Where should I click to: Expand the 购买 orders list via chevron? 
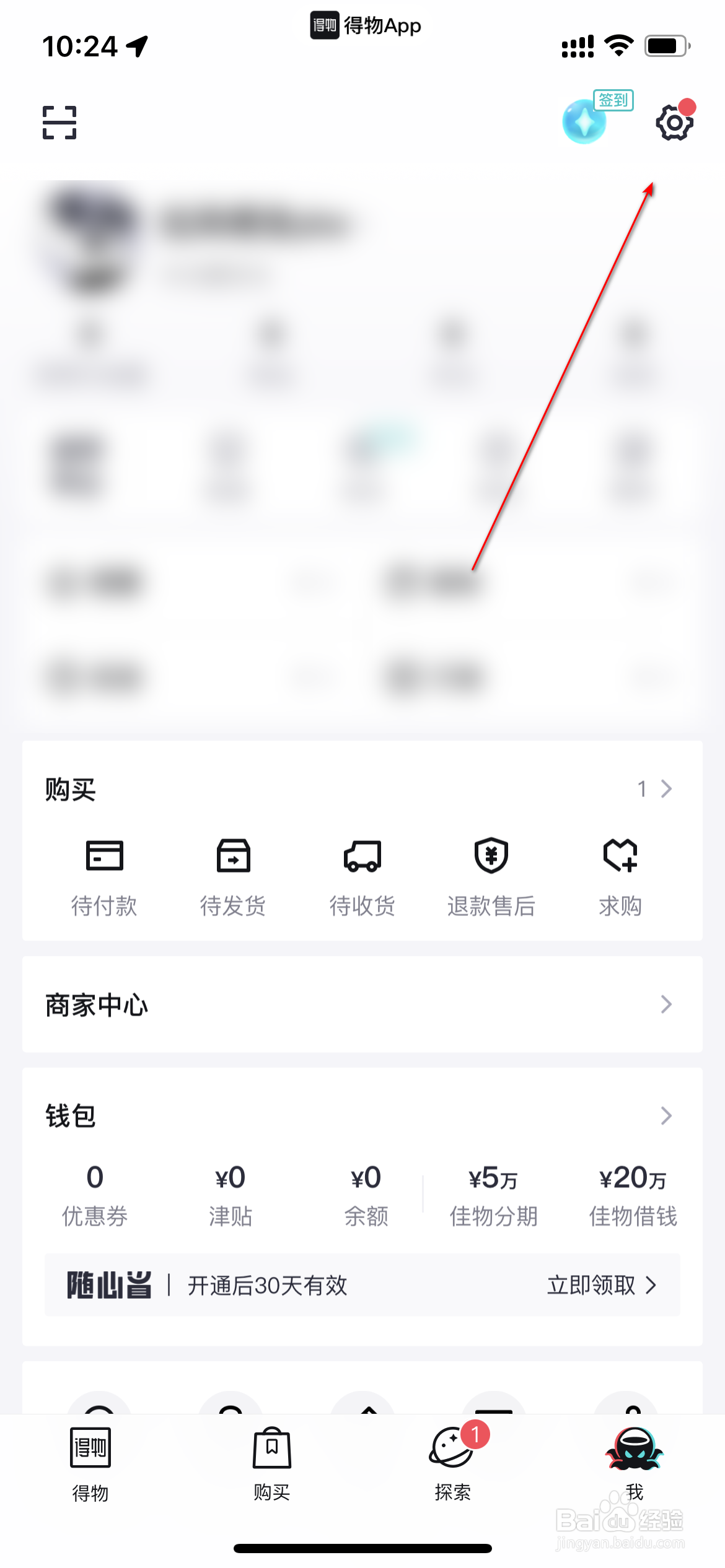point(666,788)
